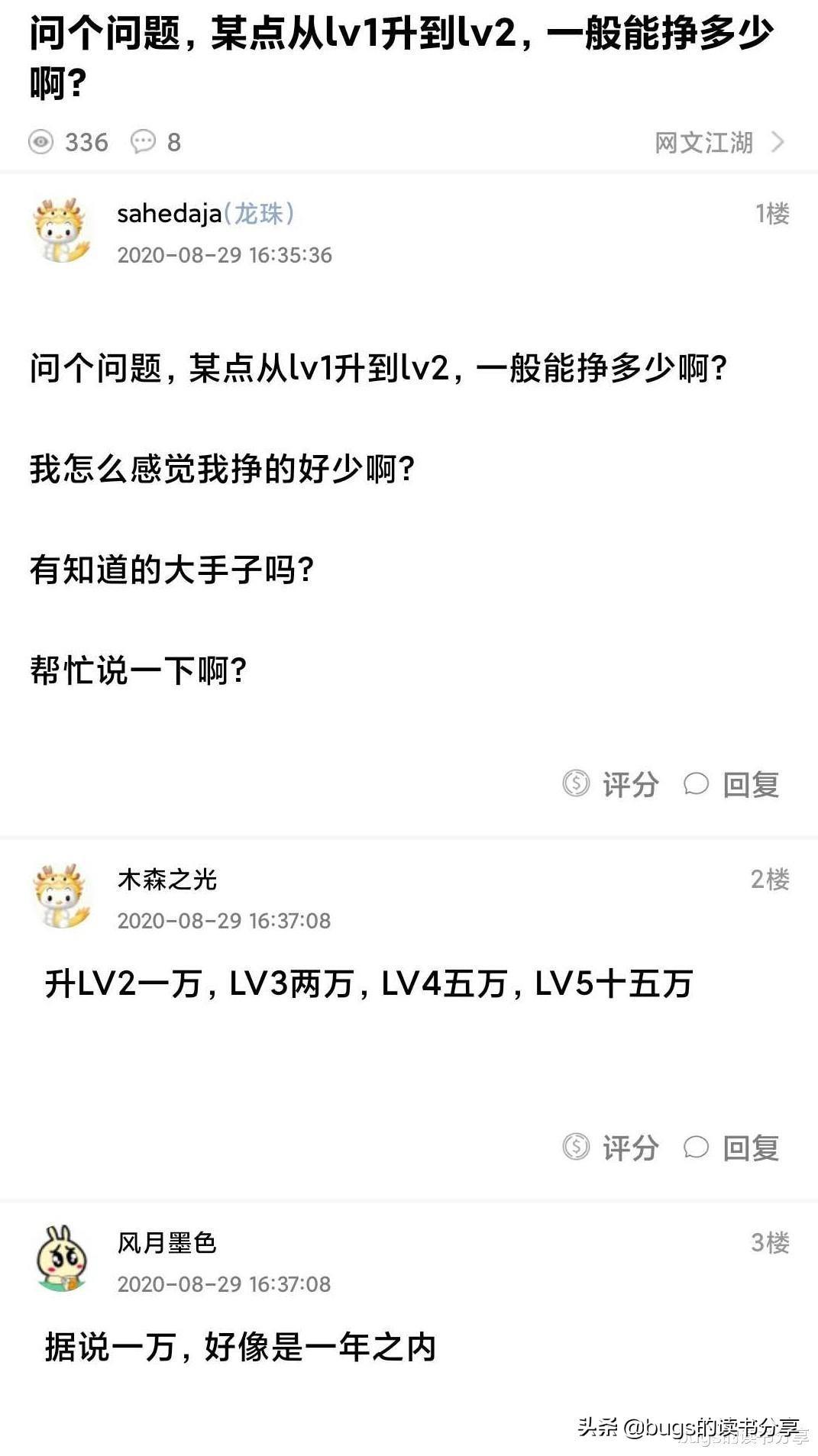View 木森之光's profile via avatar
This screenshot has width=818, height=1456.
(62, 896)
